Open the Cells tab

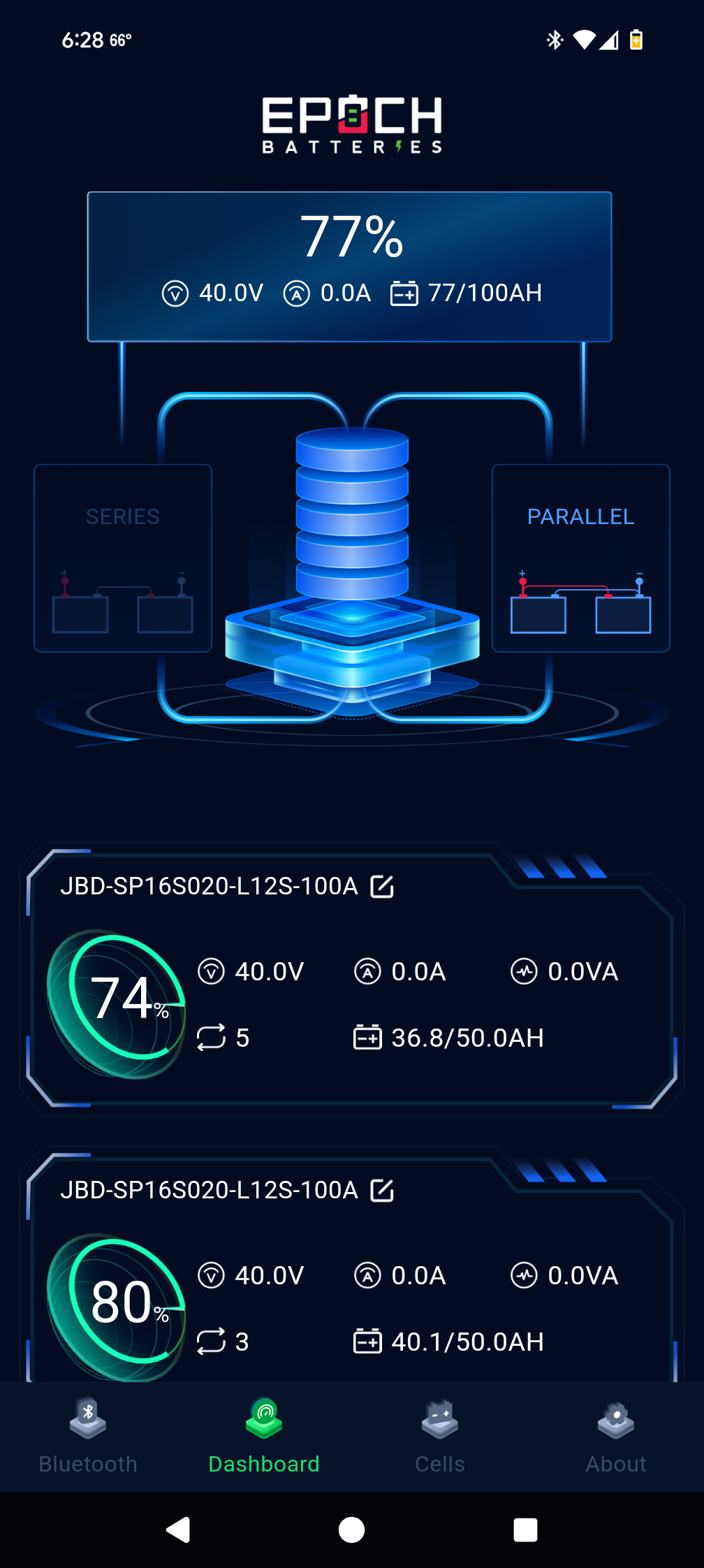pyautogui.click(x=440, y=1436)
